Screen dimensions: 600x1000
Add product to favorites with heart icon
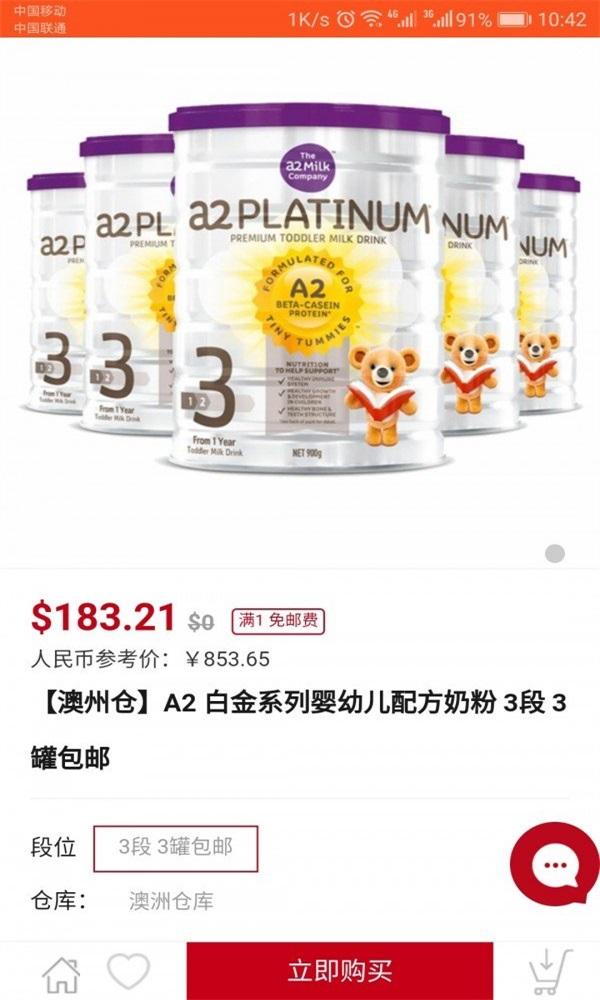pyautogui.click(x=128, y=971)
